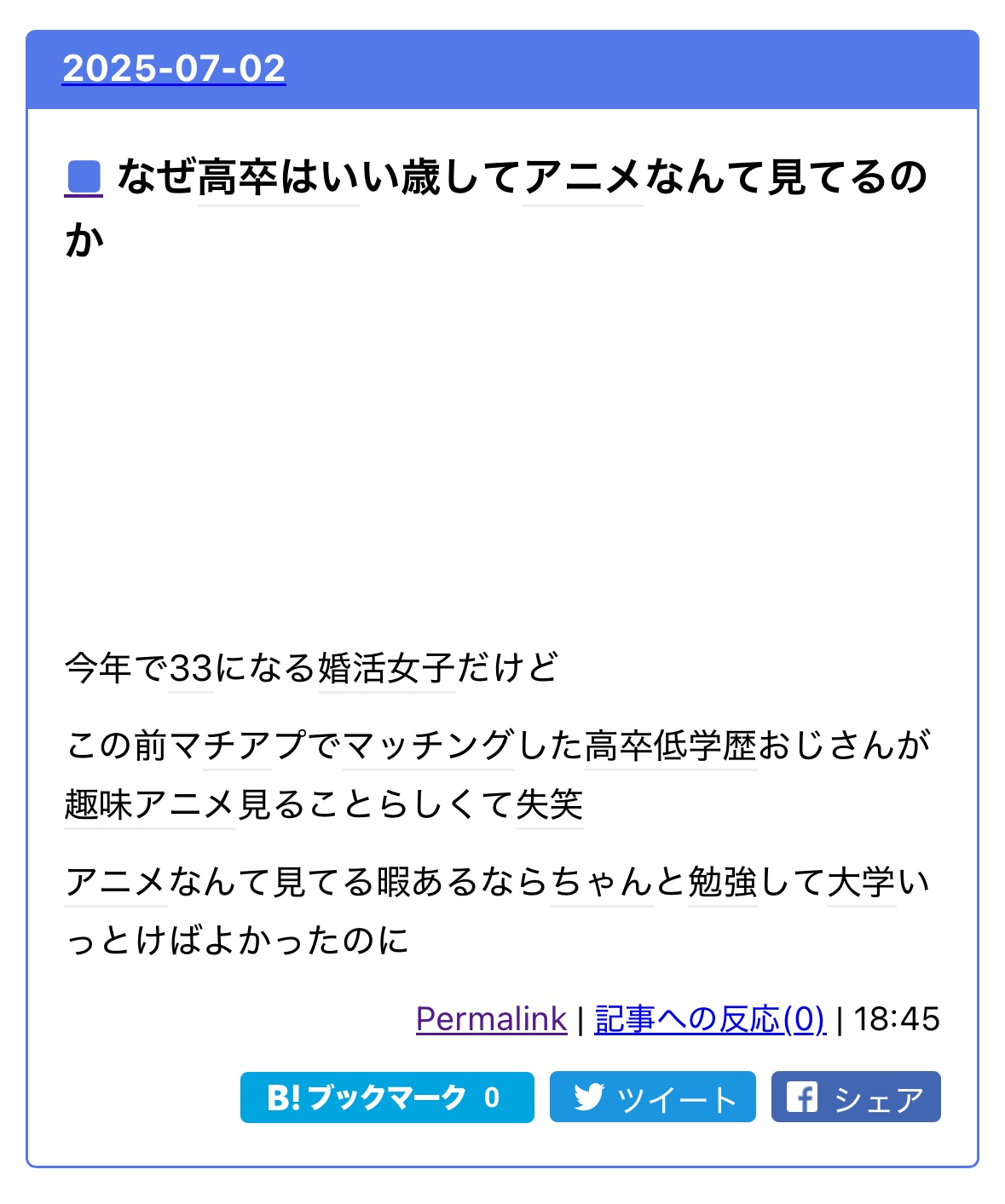Screen dimensions: 1005x1204
Task: Open keyword link 高卒低学歴
Action: [x=670, y=746]
